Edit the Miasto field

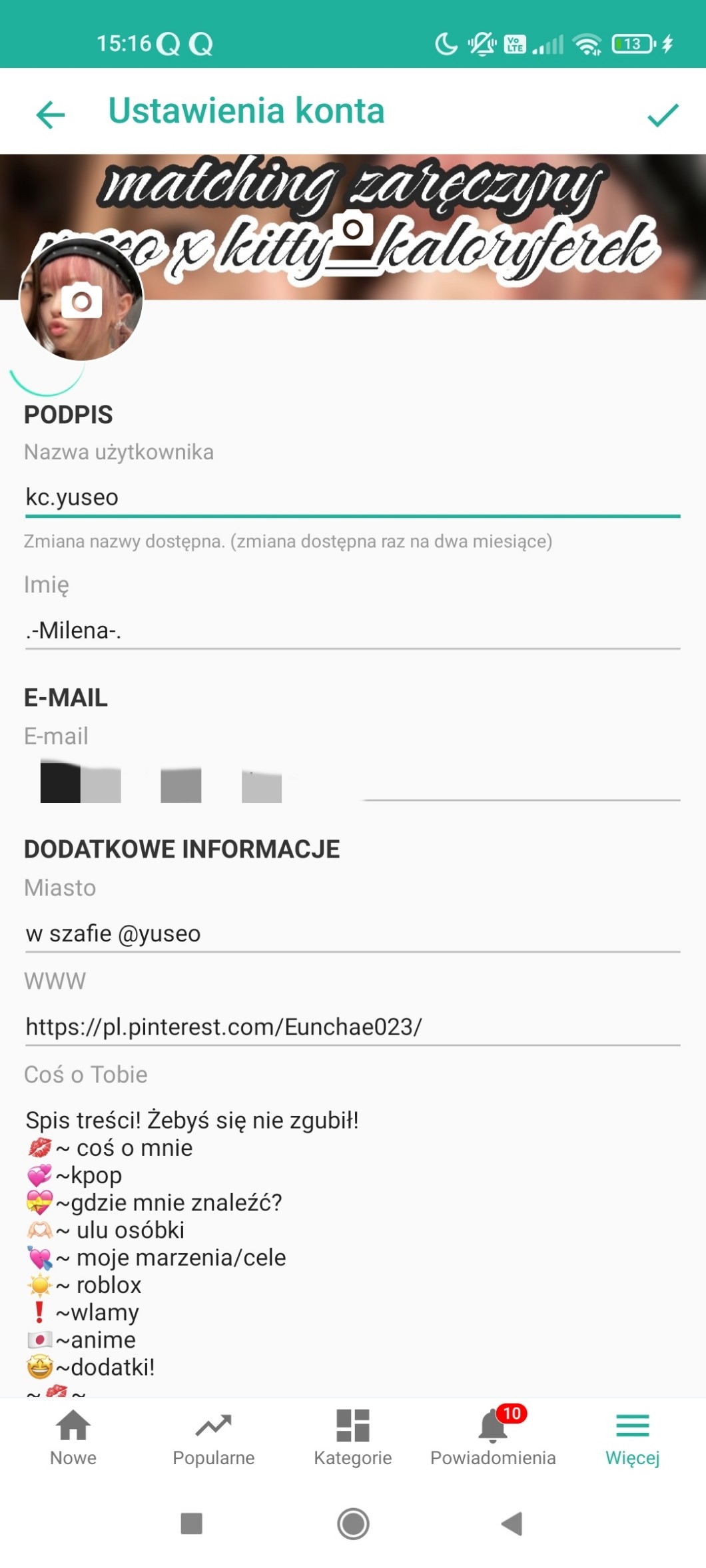[x=352, y=933]
